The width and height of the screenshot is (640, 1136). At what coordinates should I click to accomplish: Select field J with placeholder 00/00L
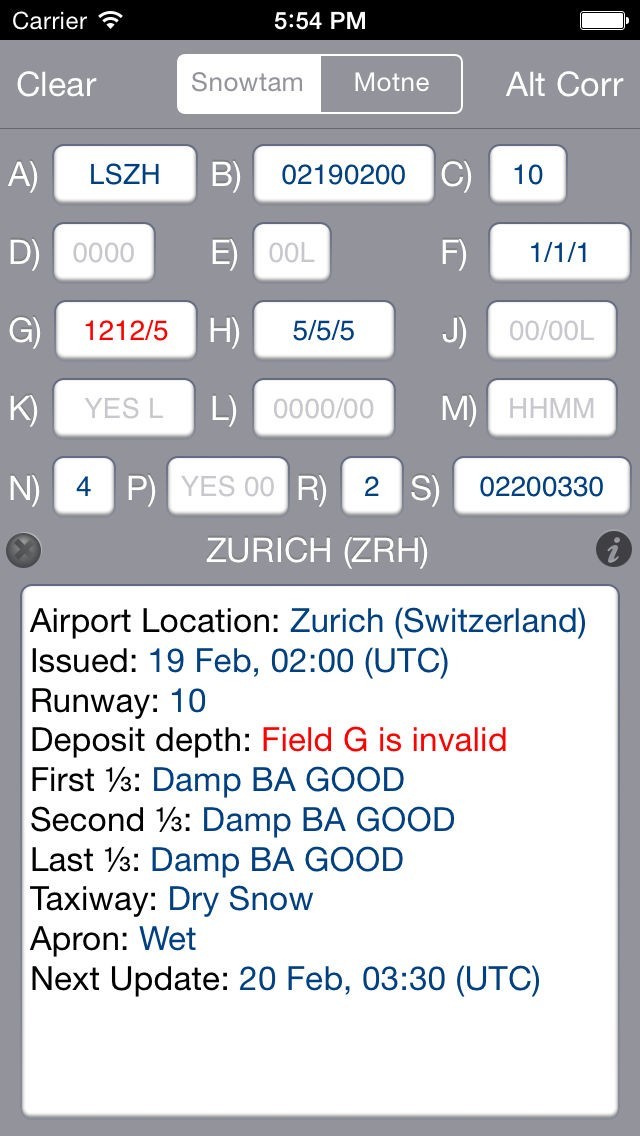click(551, 331)
